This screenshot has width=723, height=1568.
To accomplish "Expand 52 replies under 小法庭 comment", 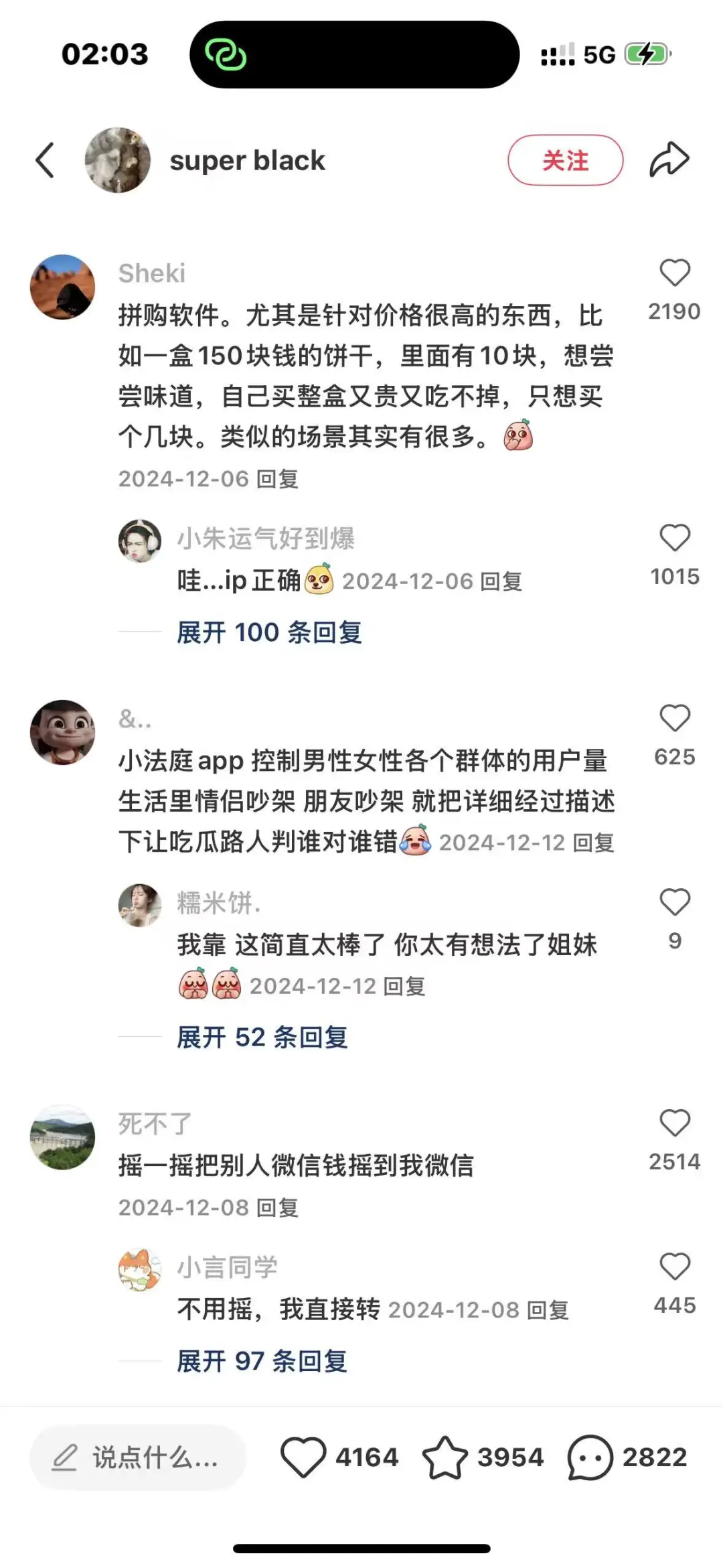I will tap(262, 1038).
